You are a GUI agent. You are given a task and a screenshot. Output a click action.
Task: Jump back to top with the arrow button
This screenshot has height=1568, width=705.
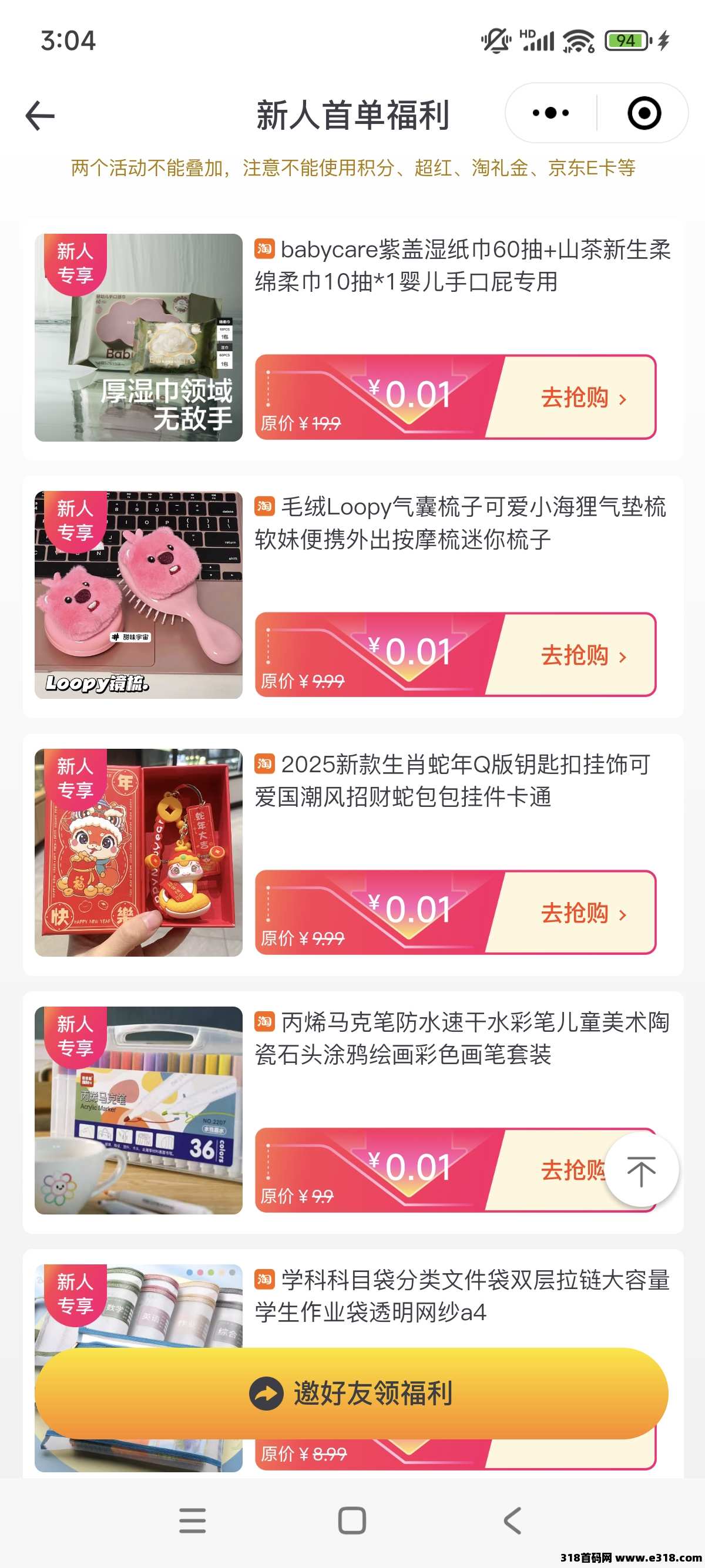click(641, 1171)
